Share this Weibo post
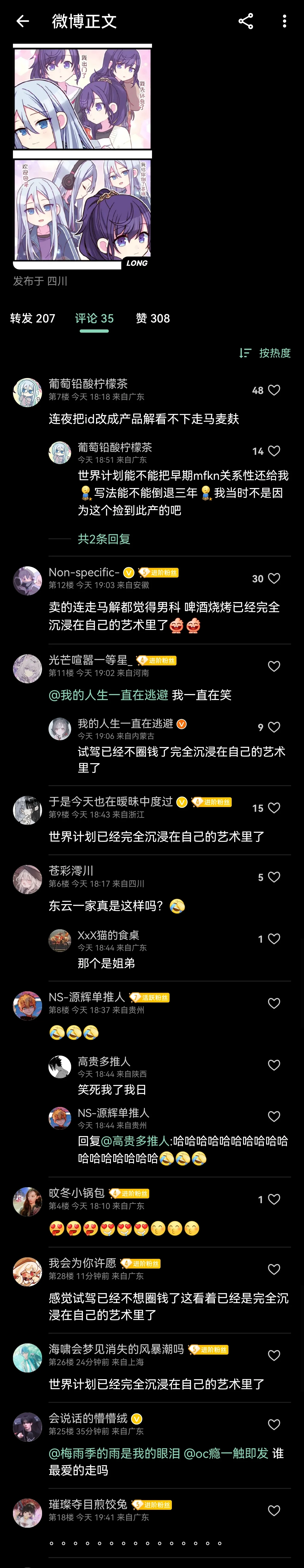Viewport: 304px width, 1568px height. click(x=246, y=21)
